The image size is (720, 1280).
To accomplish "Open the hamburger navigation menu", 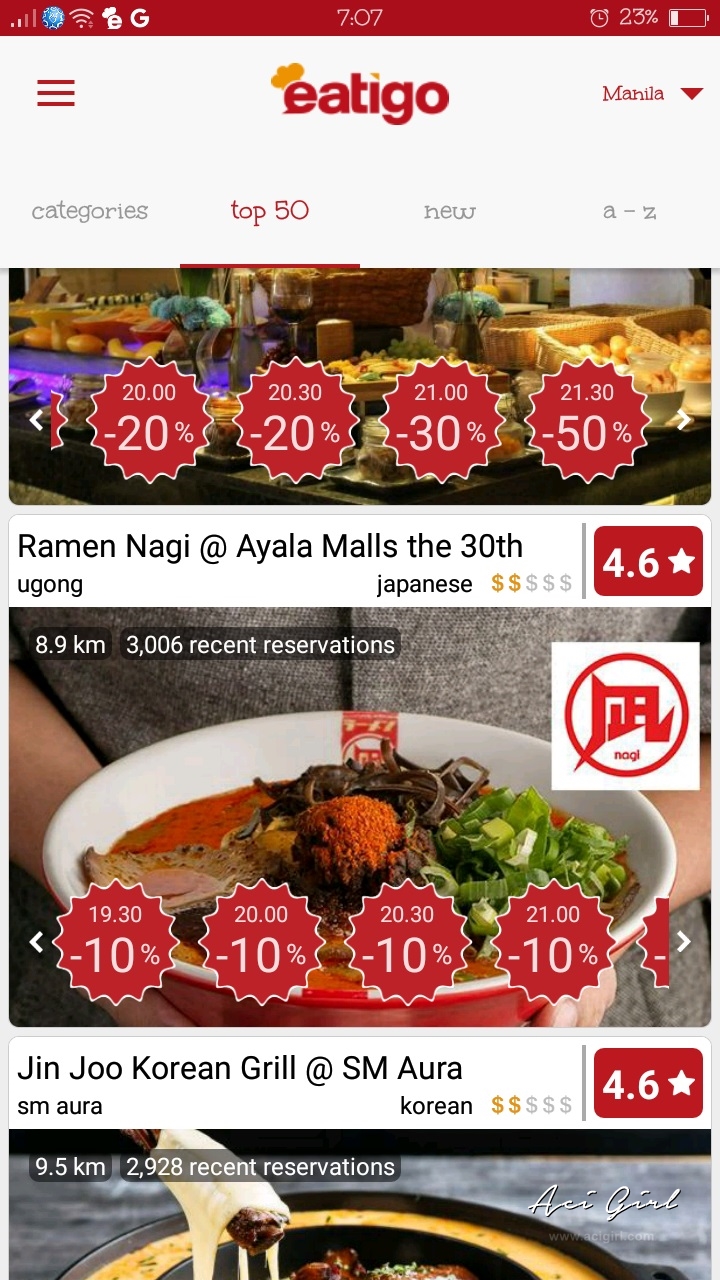I will [55, 93].
